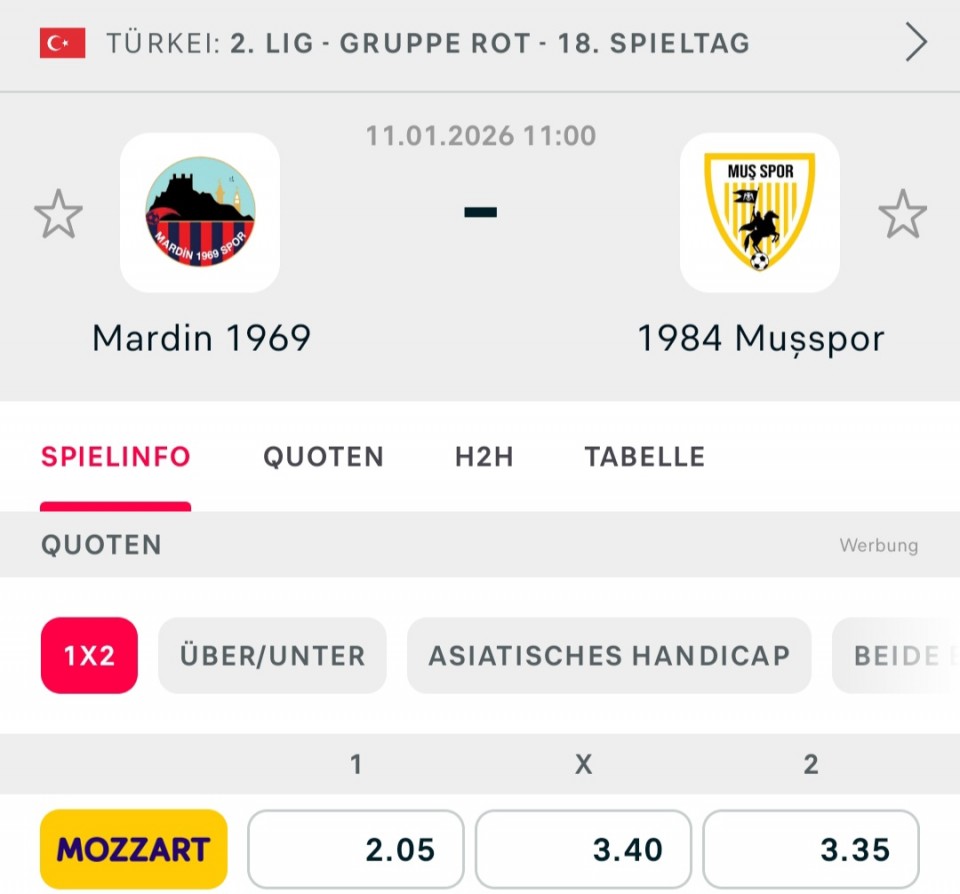Image resolution: width=960 pixels, height=894 pixels.
Task: Favorite 1984 Muşspor with the star
Action: [x=902, y=215]
